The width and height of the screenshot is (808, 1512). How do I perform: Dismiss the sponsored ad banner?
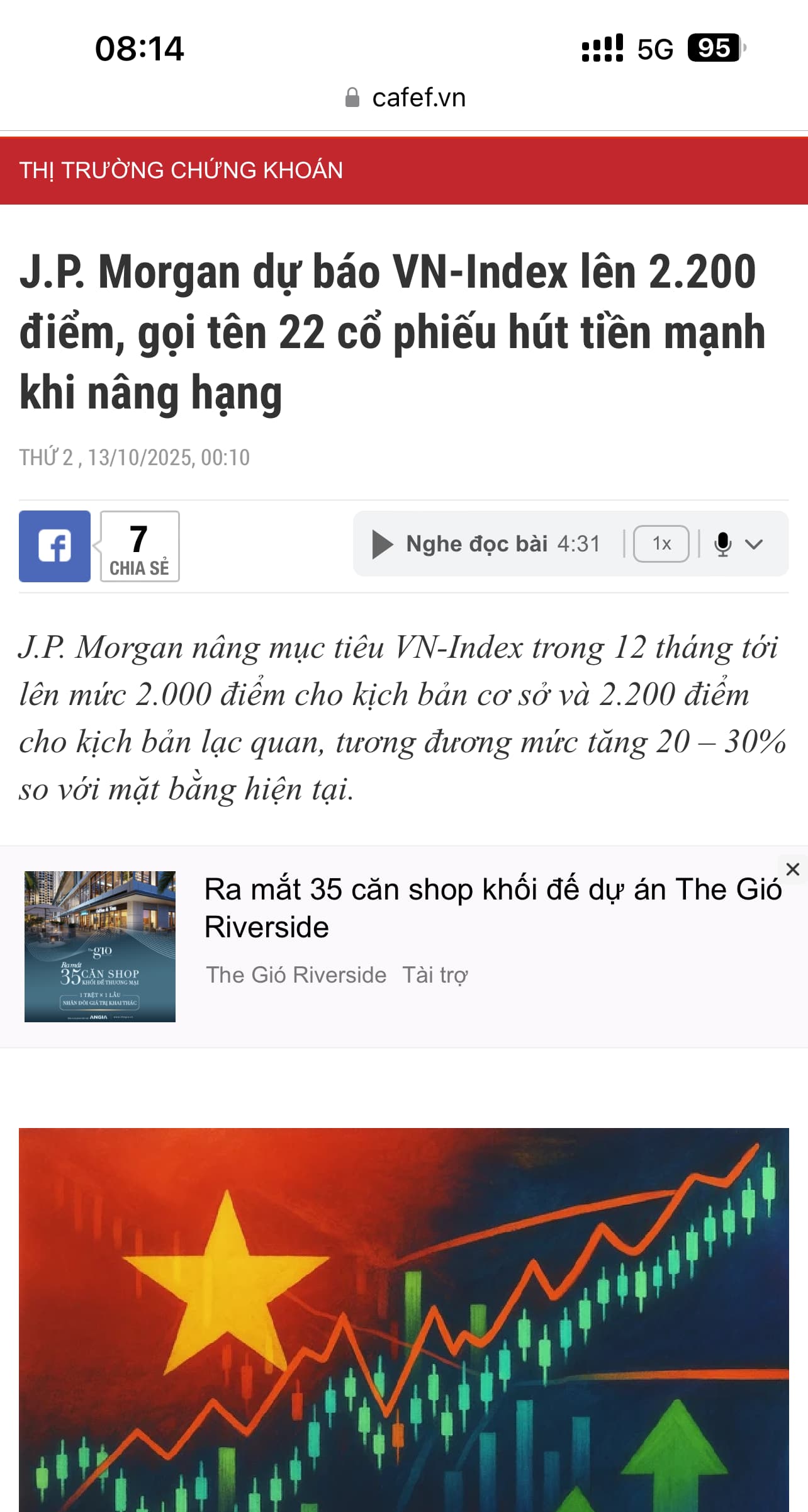(x=792, y=869)
